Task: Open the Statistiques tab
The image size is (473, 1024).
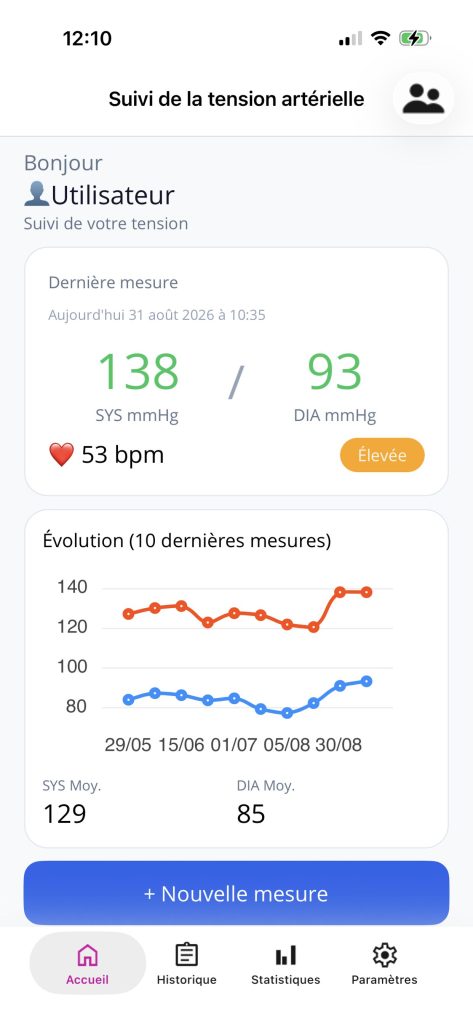Action: pos(285,964)
